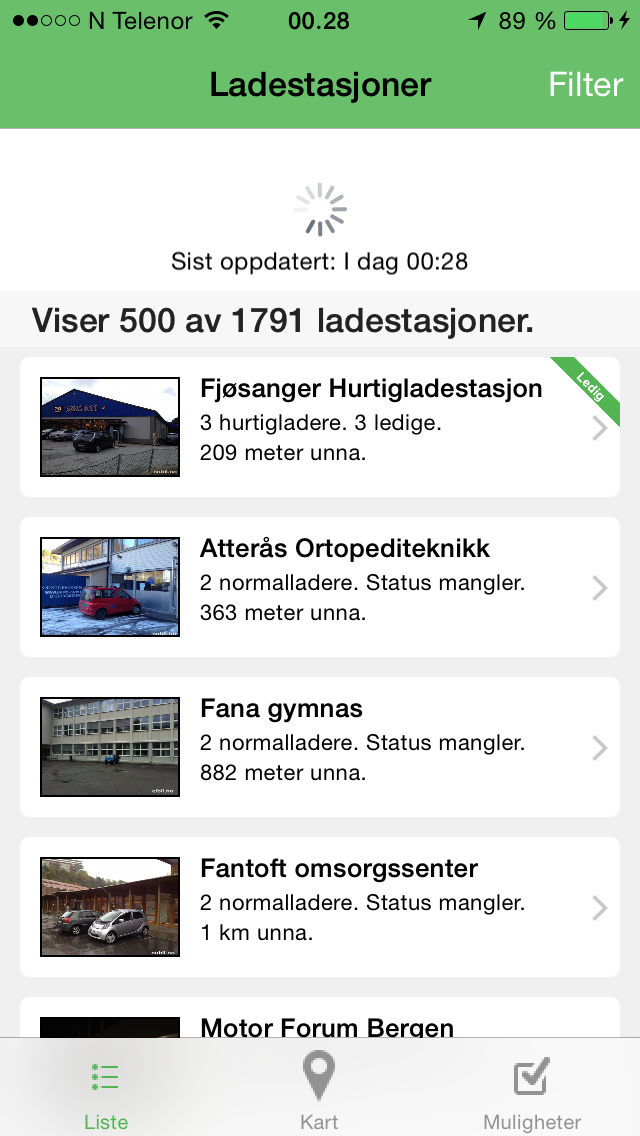Viewport: 640px width, 1136px height.
Task: Open the Filter options
Action: pyautogui.click(x=585, y=85)
